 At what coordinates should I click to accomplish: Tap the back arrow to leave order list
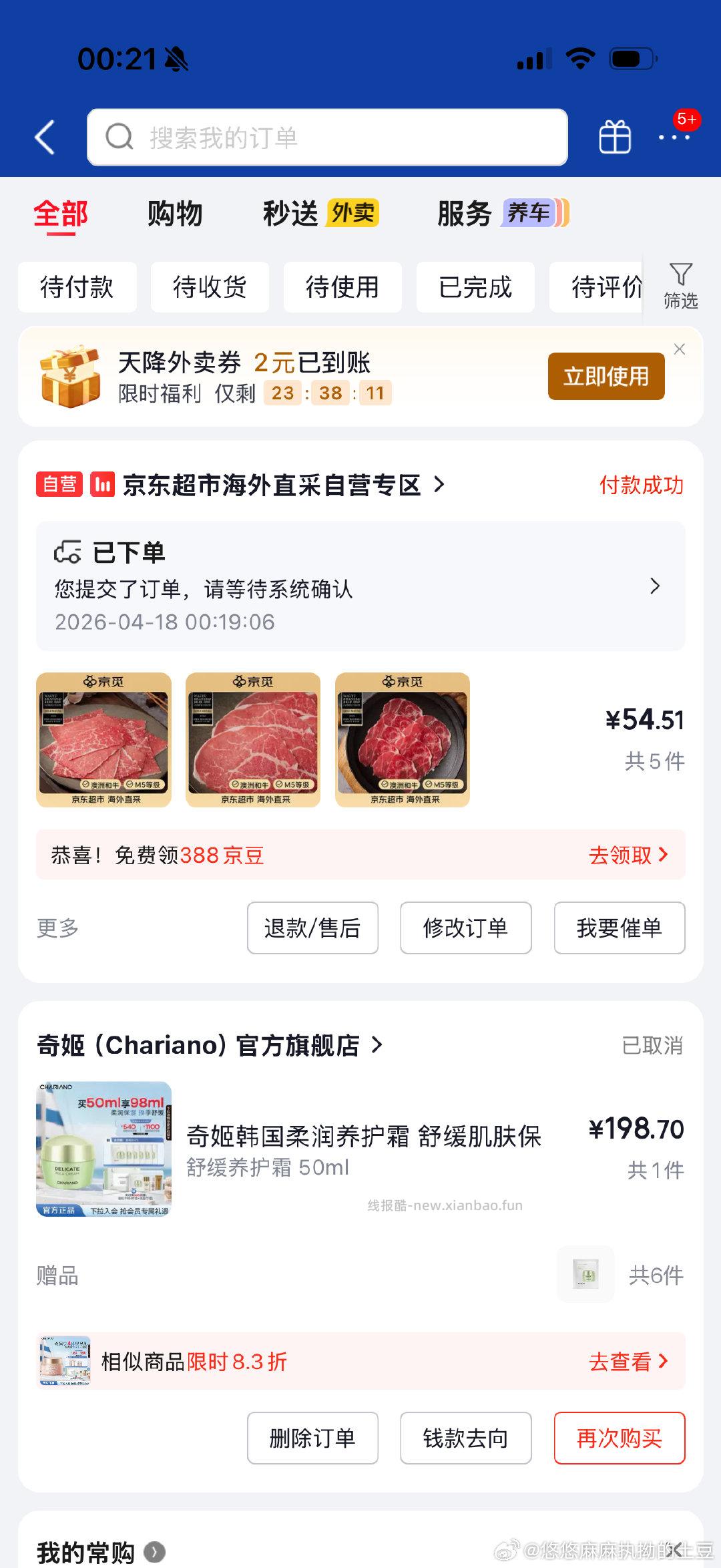point(44,137)
